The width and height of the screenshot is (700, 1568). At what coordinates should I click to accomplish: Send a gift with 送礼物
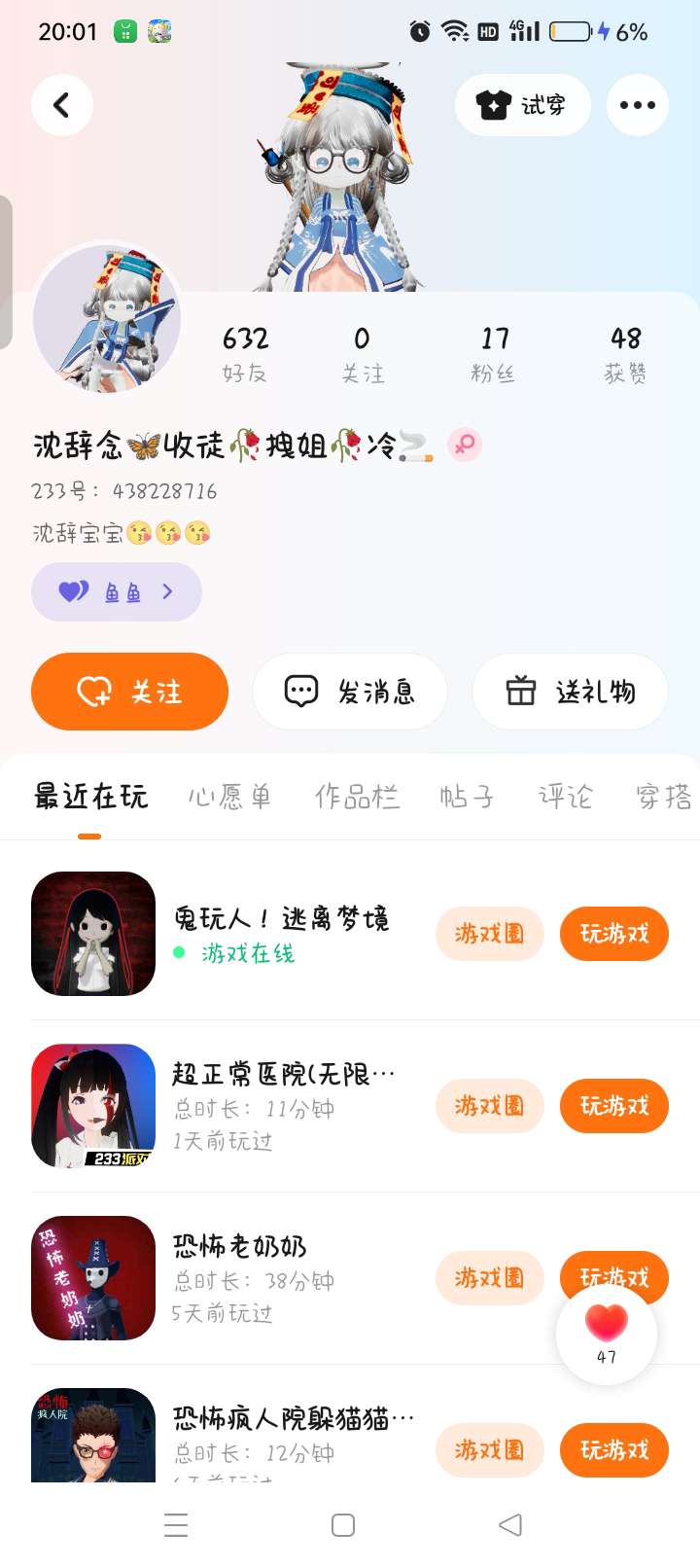(x=570, y=692)
